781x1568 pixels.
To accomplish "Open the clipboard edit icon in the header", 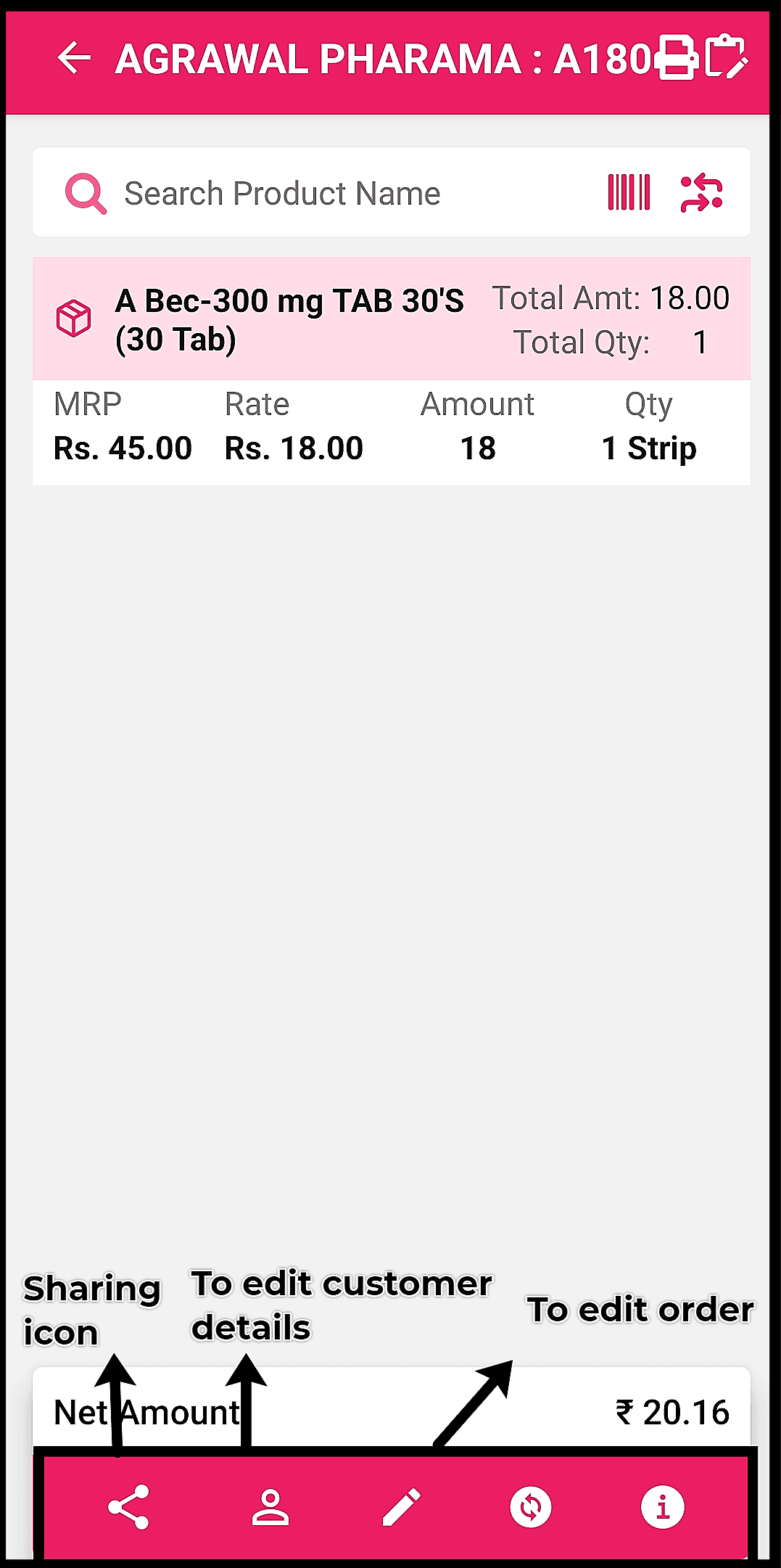I will (x=726, y=57).
